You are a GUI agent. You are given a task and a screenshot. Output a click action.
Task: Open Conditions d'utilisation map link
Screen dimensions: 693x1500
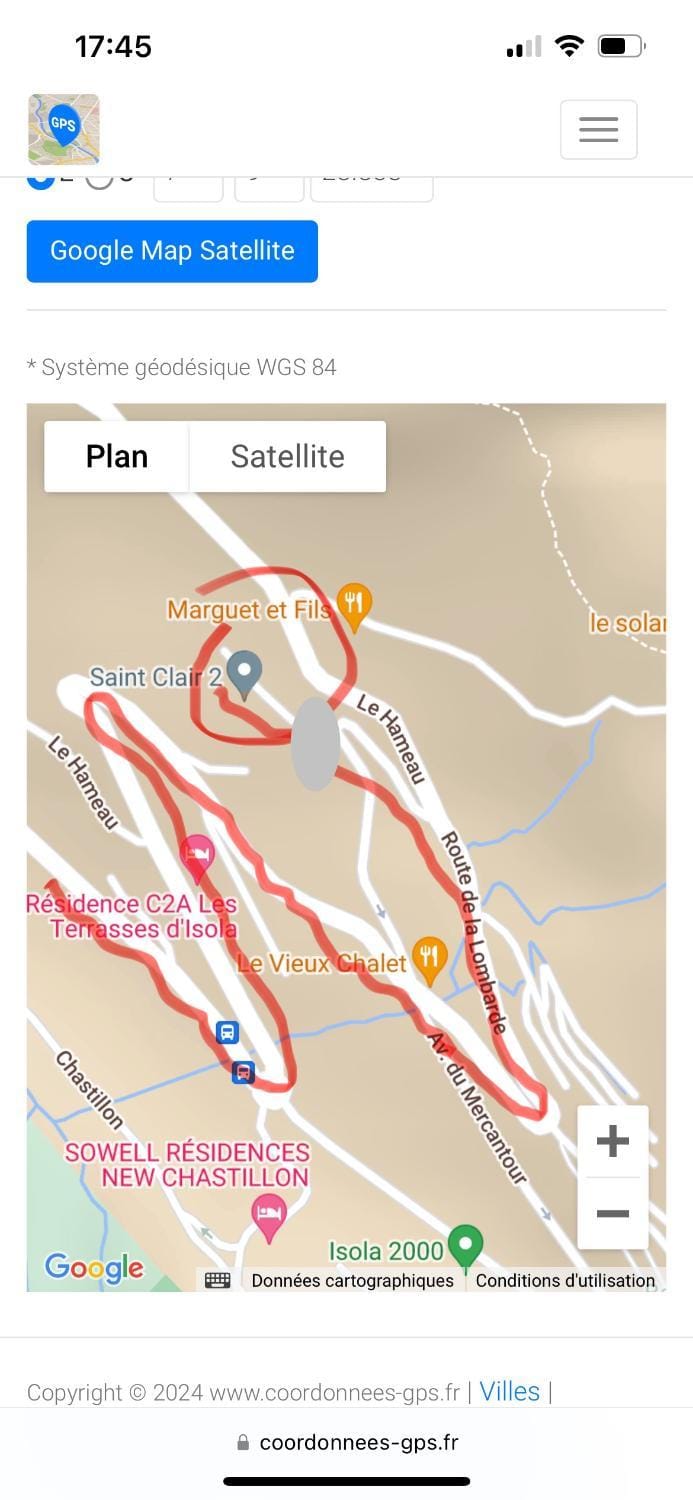pyautogui.click(x=565, y=1280)
